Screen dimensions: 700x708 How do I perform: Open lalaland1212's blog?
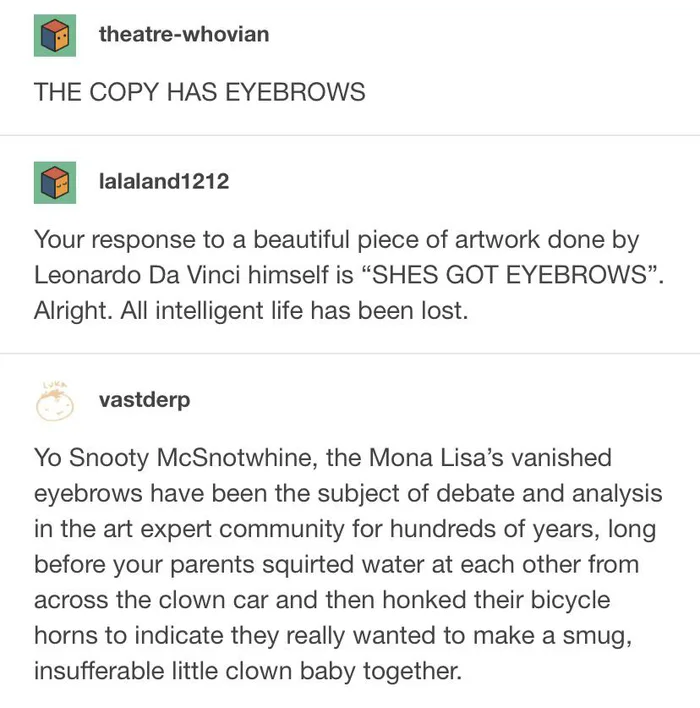(164, 181)
